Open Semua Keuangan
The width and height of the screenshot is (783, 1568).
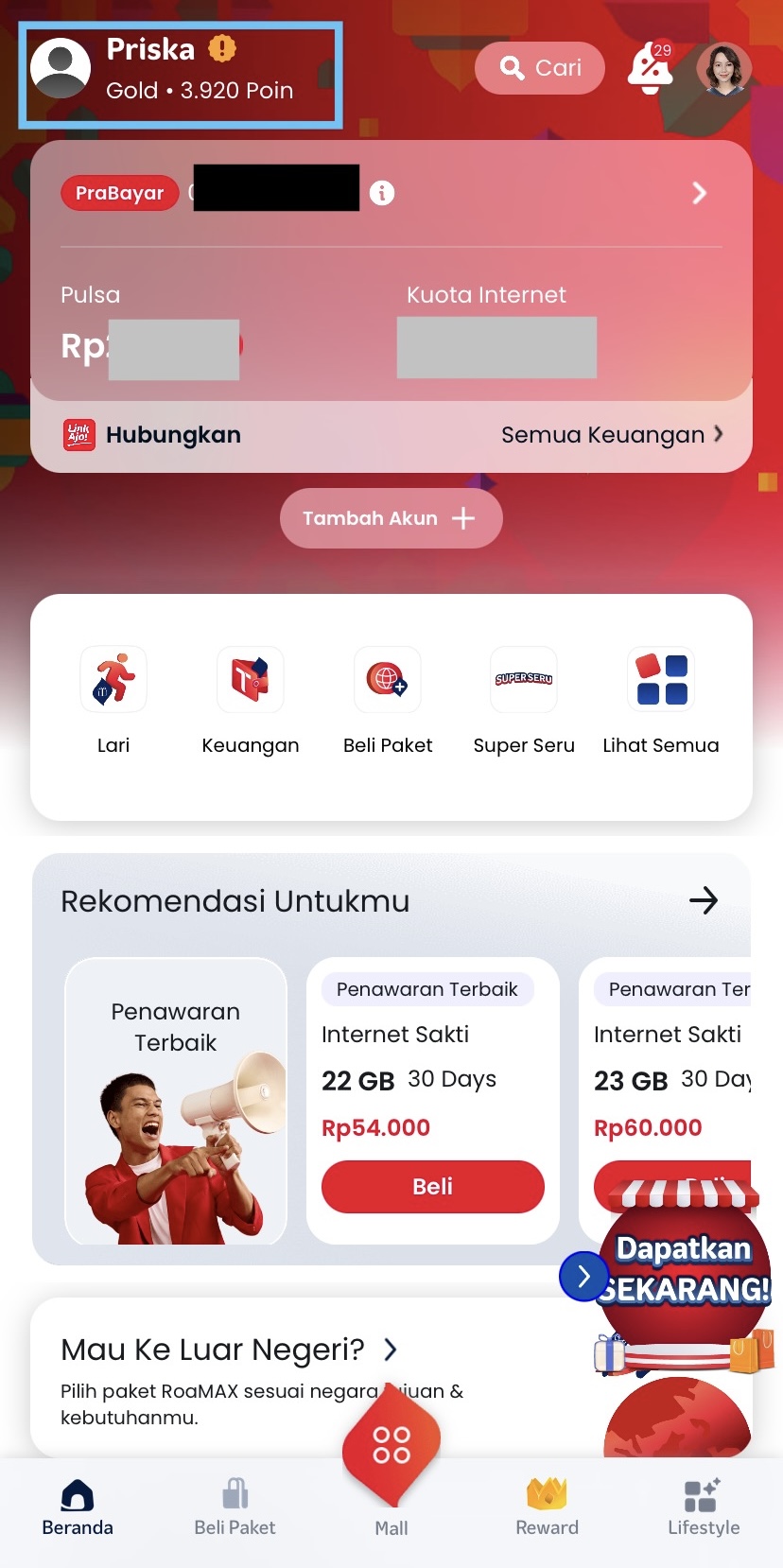(611, 435)
